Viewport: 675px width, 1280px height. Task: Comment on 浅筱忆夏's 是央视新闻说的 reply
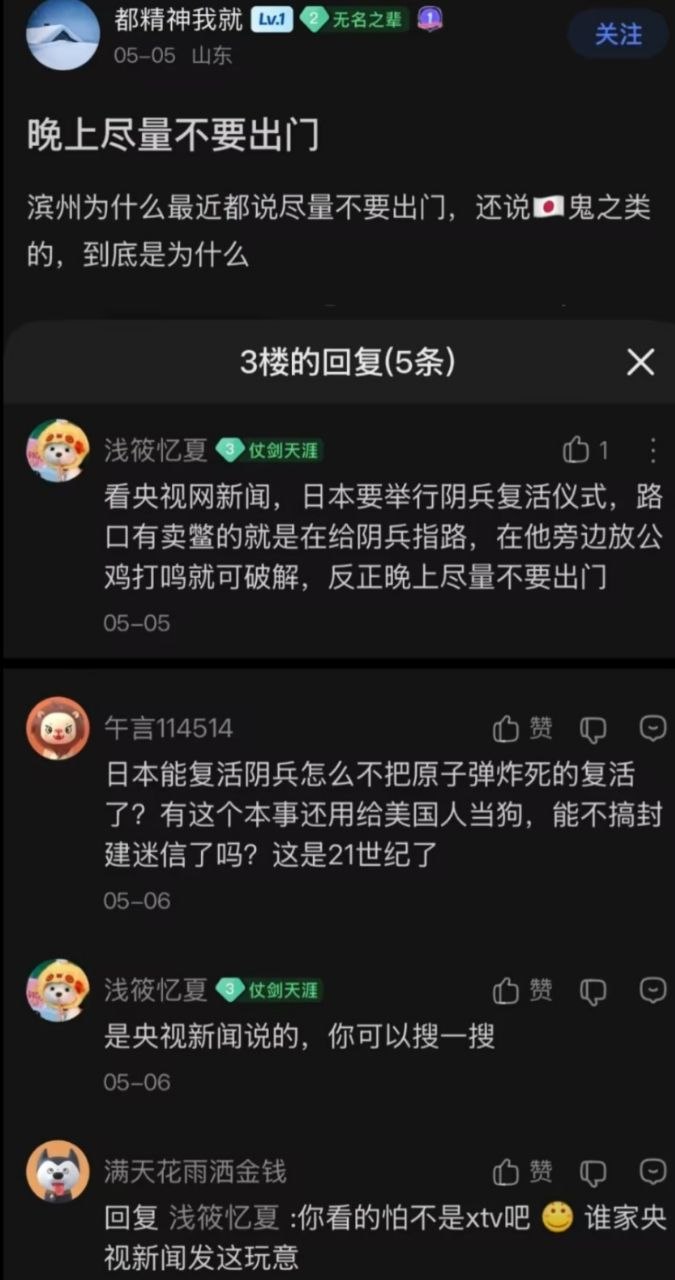coord(653,991)
